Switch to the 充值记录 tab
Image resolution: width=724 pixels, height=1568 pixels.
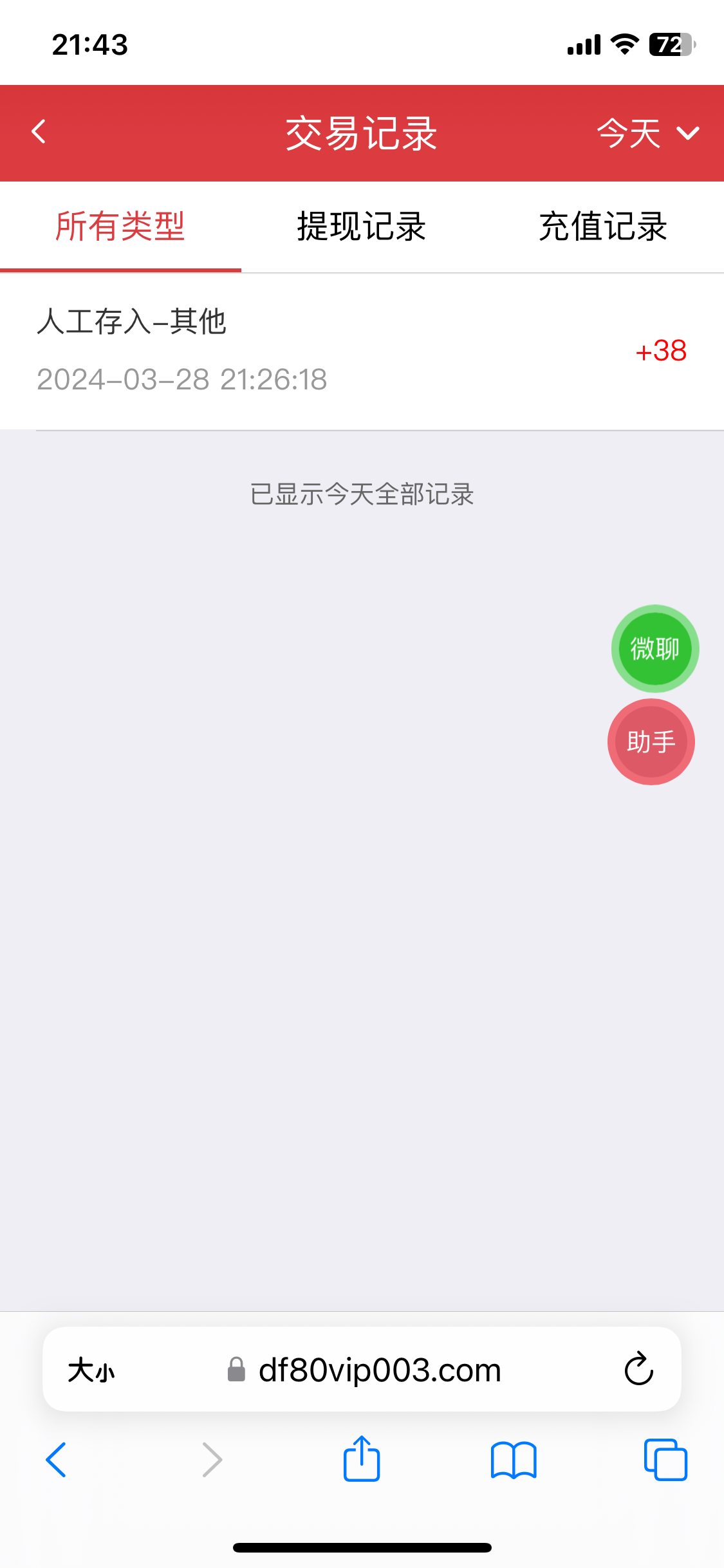pos(603,227)
